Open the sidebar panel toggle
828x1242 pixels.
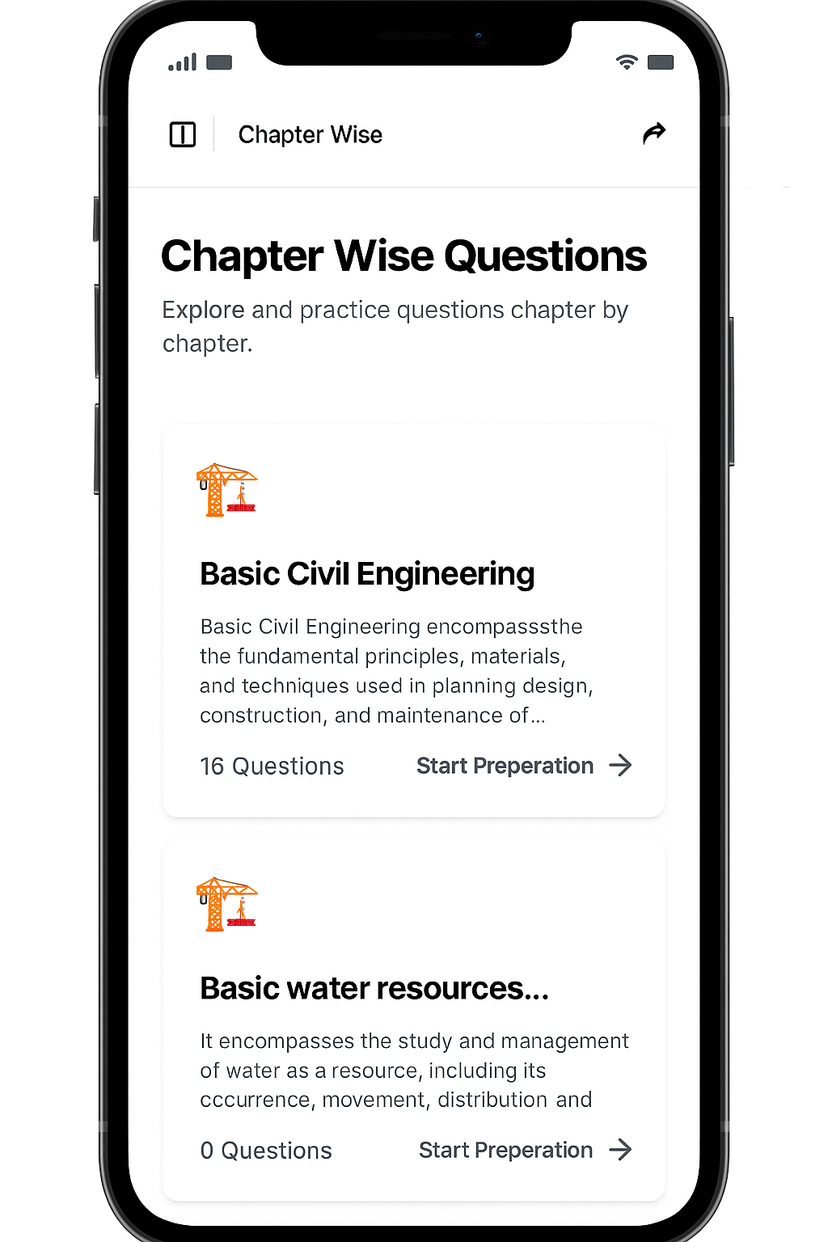[x=183, y=135]
